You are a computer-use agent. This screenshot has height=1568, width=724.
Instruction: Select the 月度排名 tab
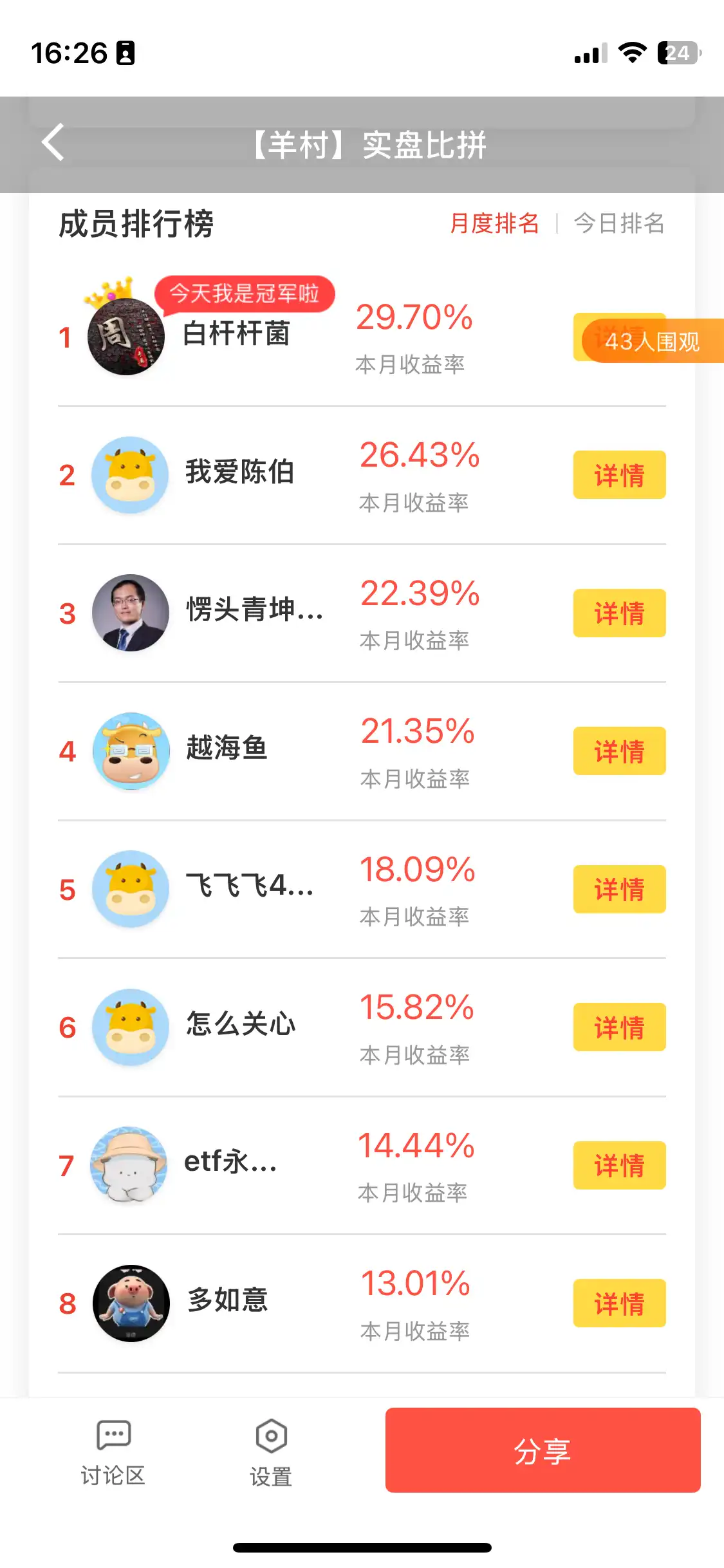[494, 223]
